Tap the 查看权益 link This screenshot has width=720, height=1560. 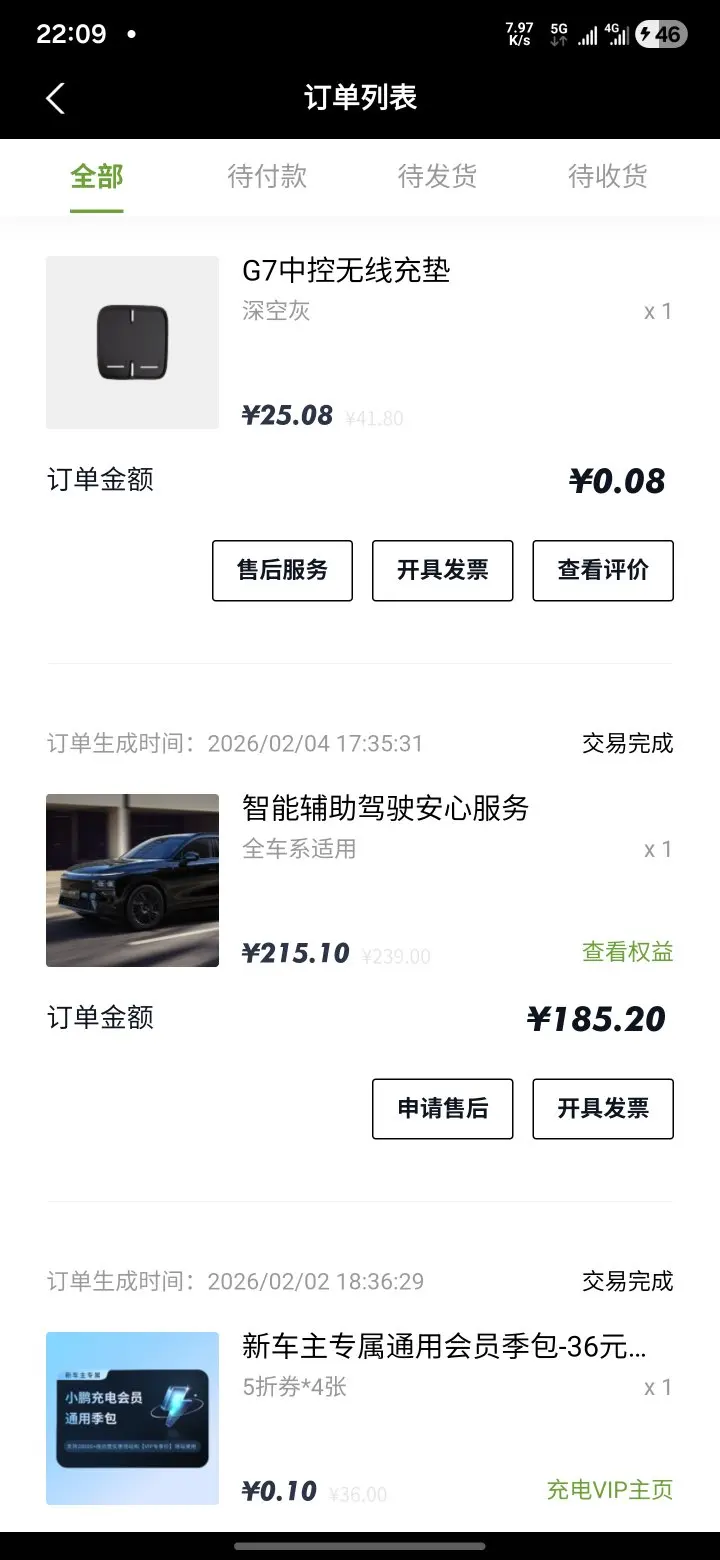pyautogui.click(x=627, y=952)
